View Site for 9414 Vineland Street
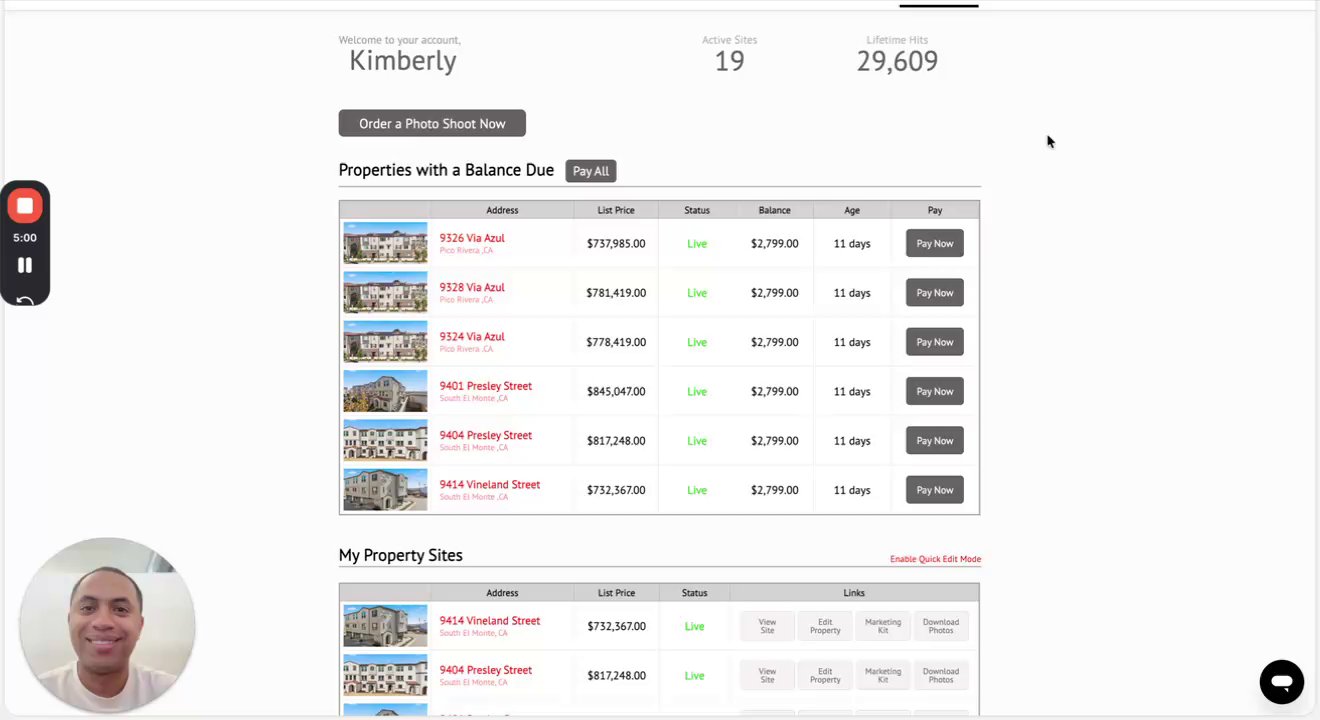This screenshot has height=720, width=1320. (767, 626)
